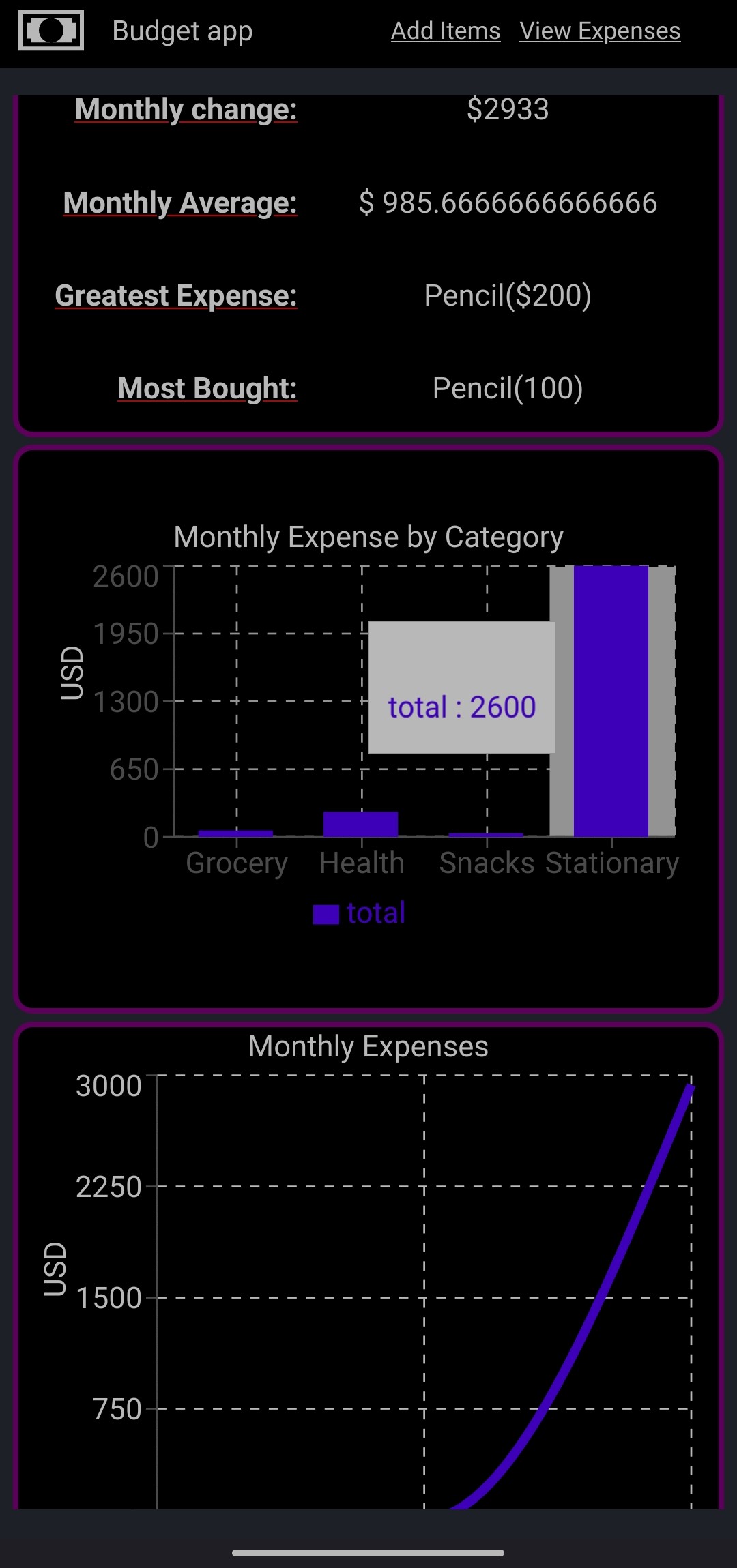Screen dimensions: 737x1568
Task: Select the Grocery bar on the bar chart
Action: coord(237,833)
